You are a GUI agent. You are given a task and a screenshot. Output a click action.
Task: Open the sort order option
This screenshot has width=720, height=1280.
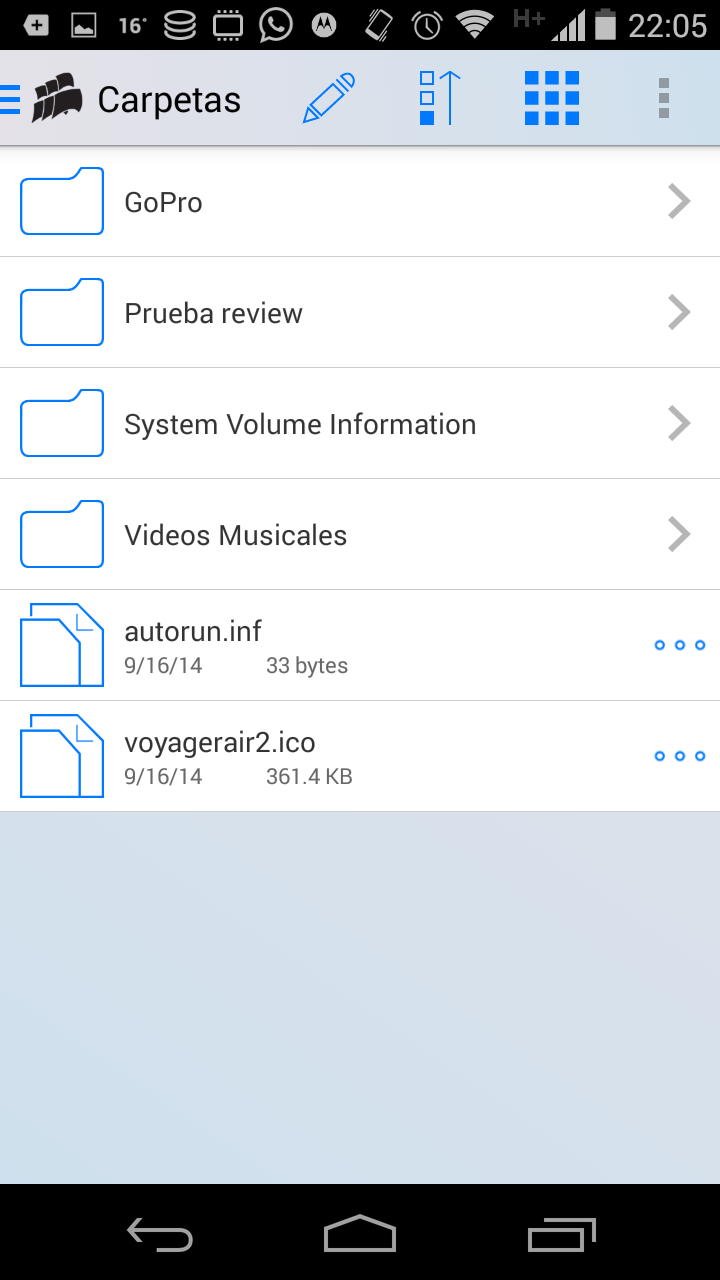[x=439, y=98]
